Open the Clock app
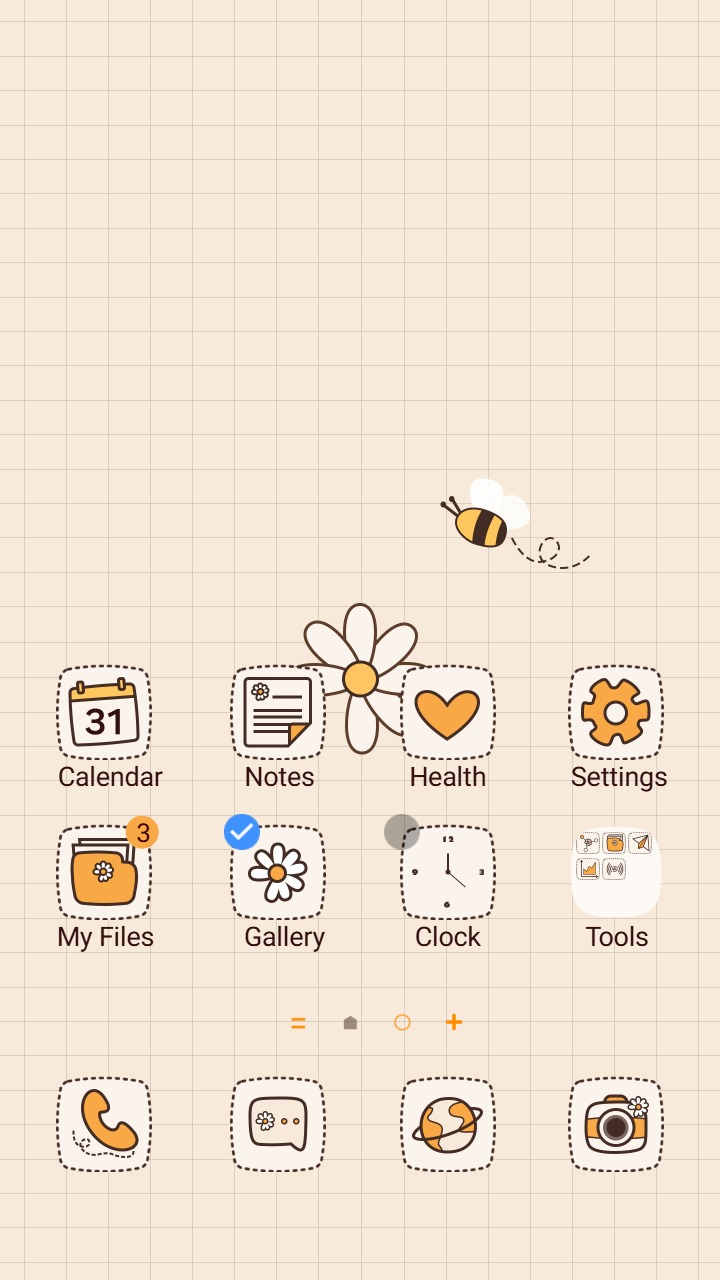Screen dimensions: 720x1280 coord(448,872)
